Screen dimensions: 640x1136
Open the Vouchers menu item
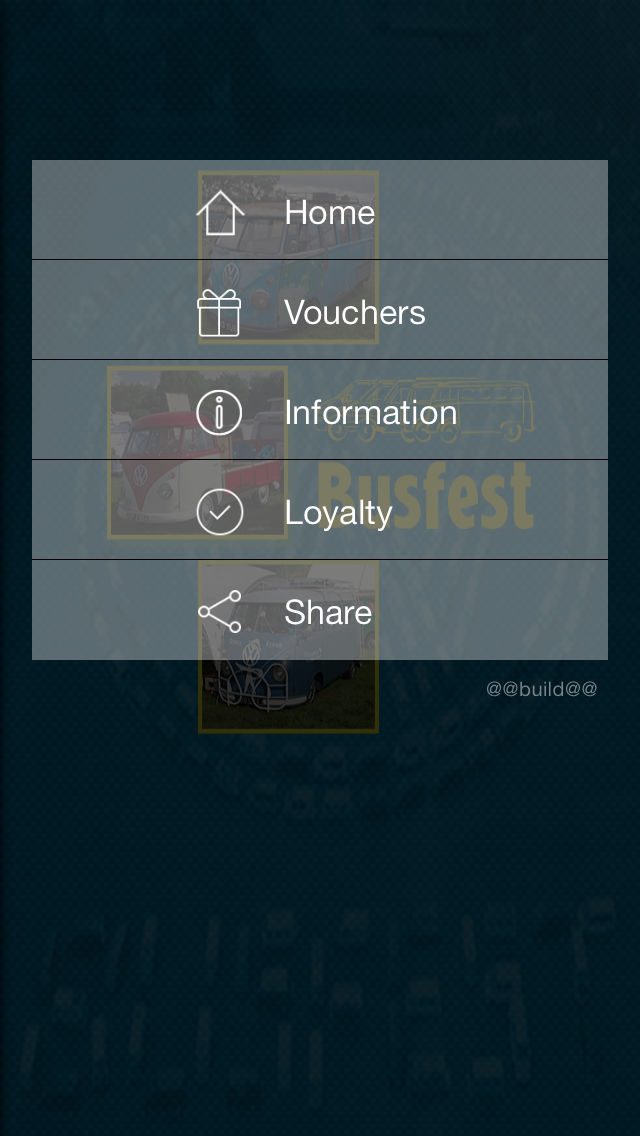pos(320,310)
